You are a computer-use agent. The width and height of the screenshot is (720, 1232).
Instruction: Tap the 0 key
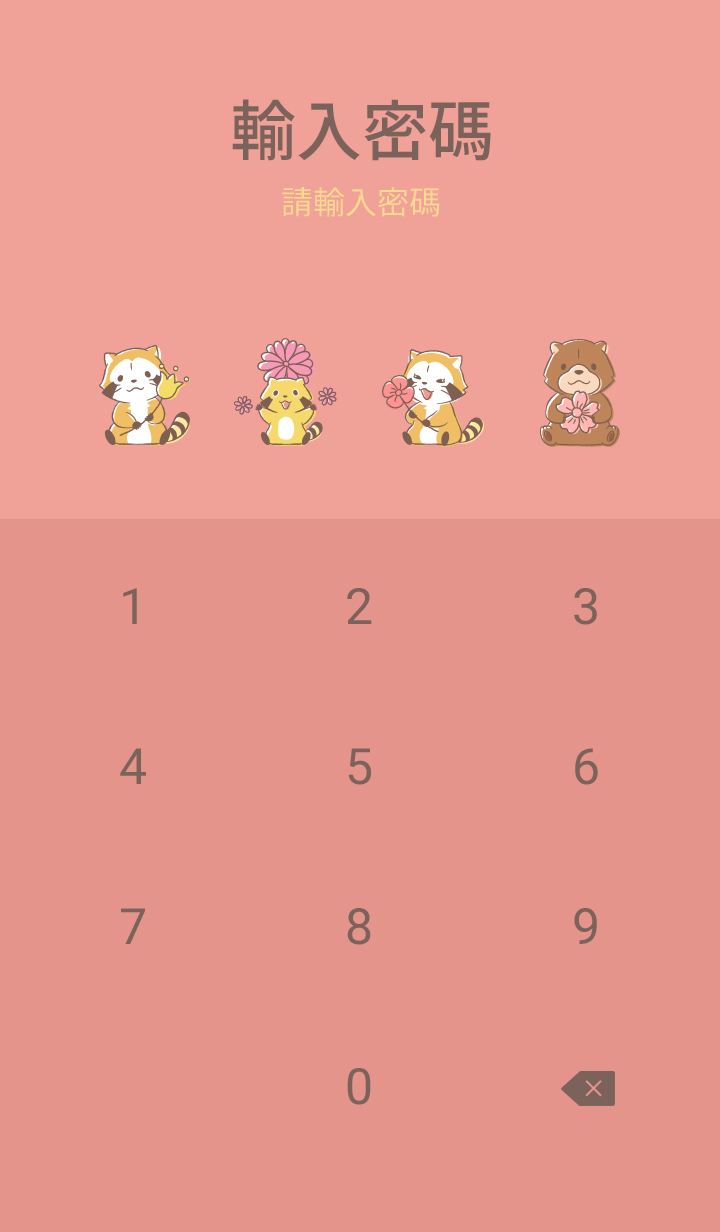tap(359, 1087)
